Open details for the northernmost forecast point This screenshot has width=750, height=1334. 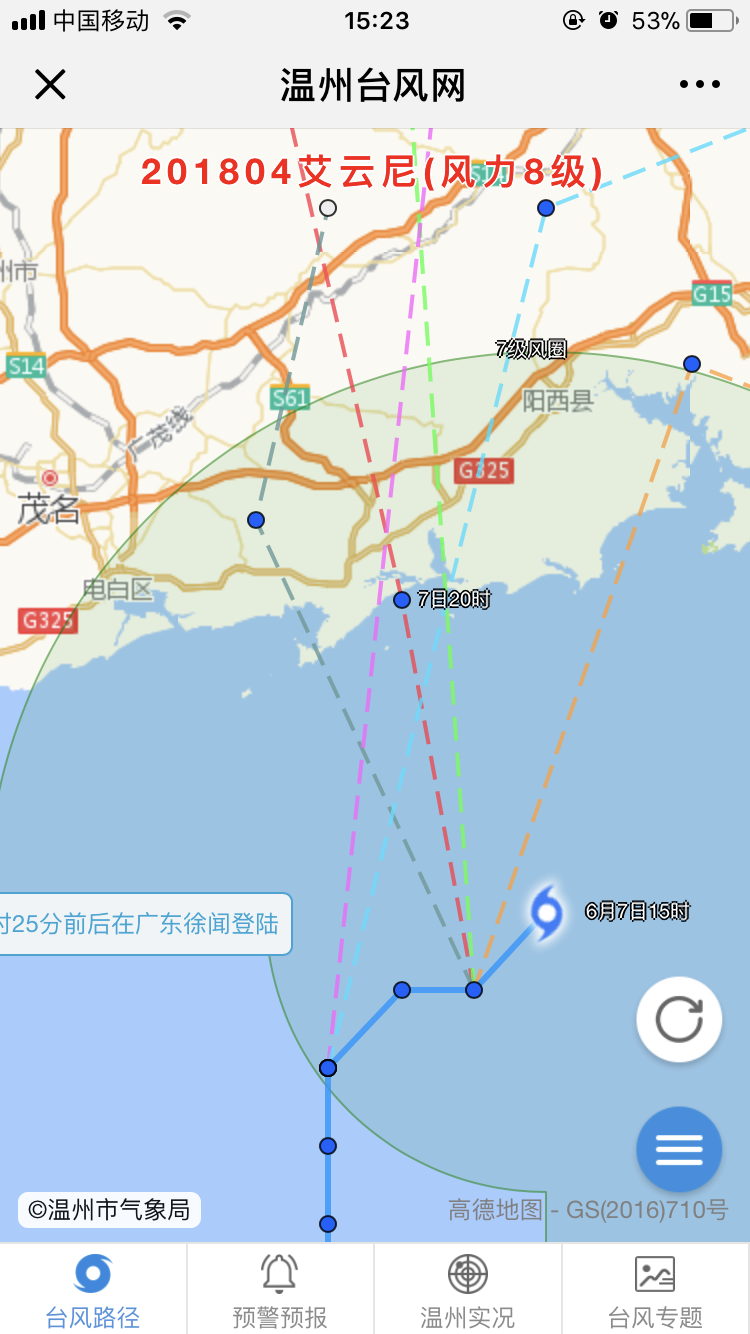(x=545, y=208)
